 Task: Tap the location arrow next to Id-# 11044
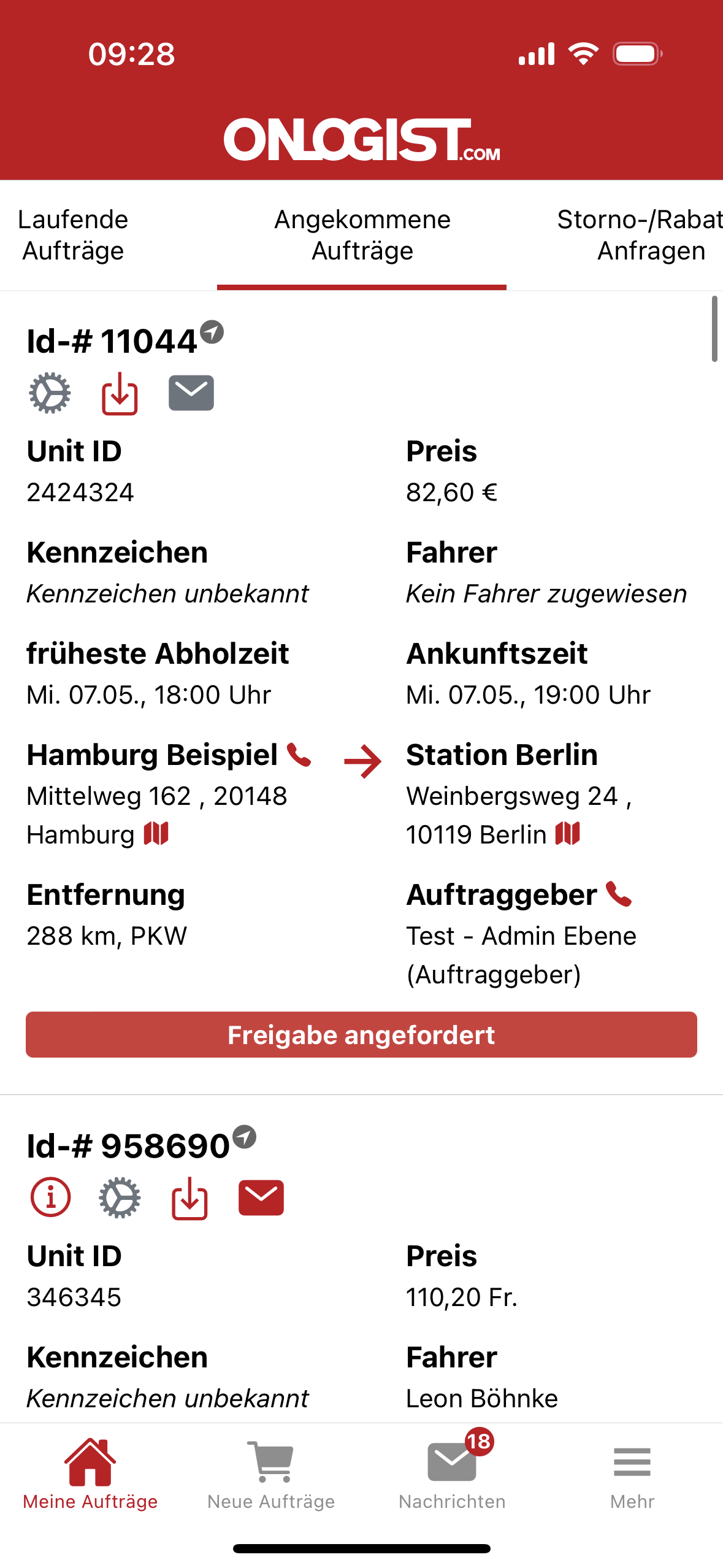coord(212,332)
